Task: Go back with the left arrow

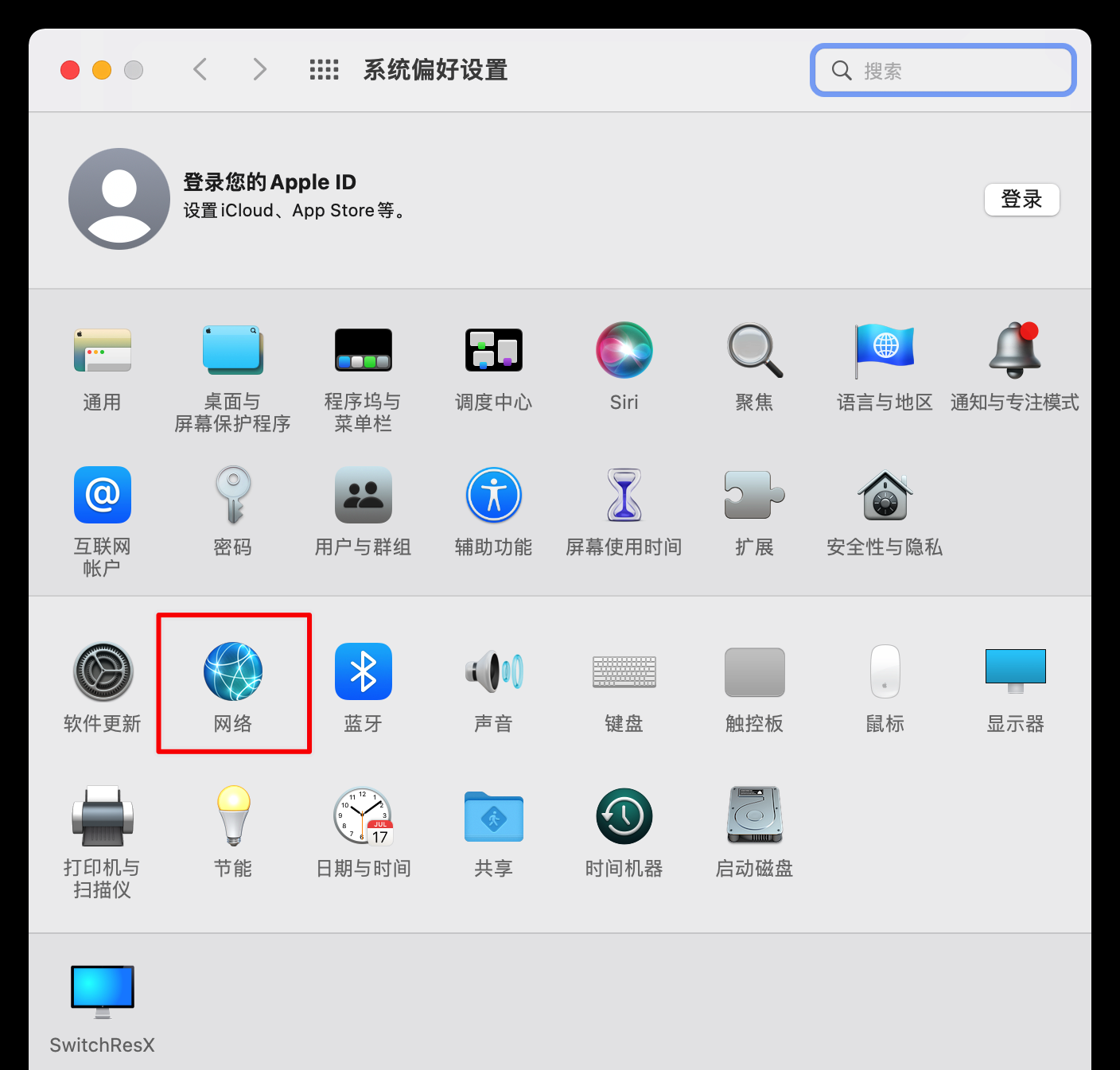Action: pos(200,70)
